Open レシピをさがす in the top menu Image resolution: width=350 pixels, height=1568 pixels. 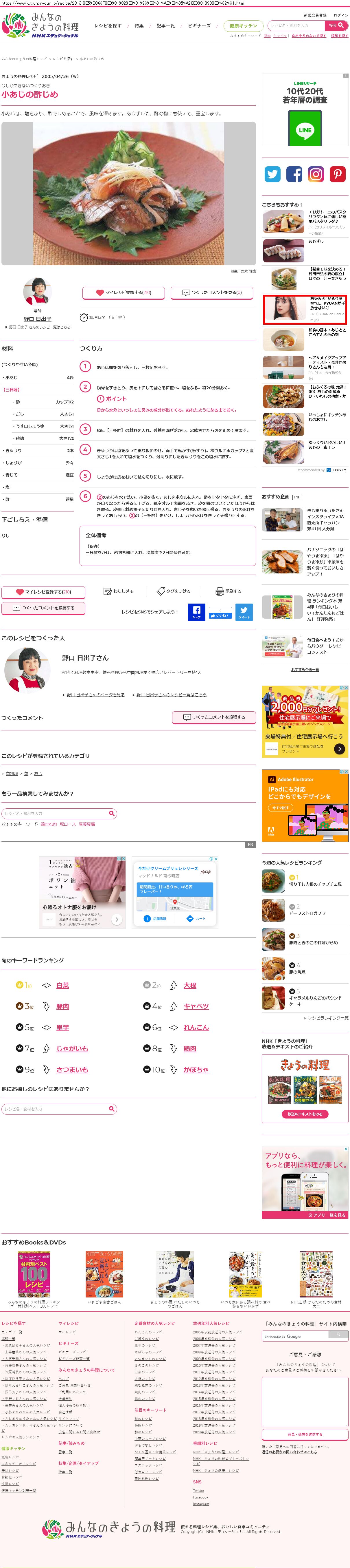(108, 25)
